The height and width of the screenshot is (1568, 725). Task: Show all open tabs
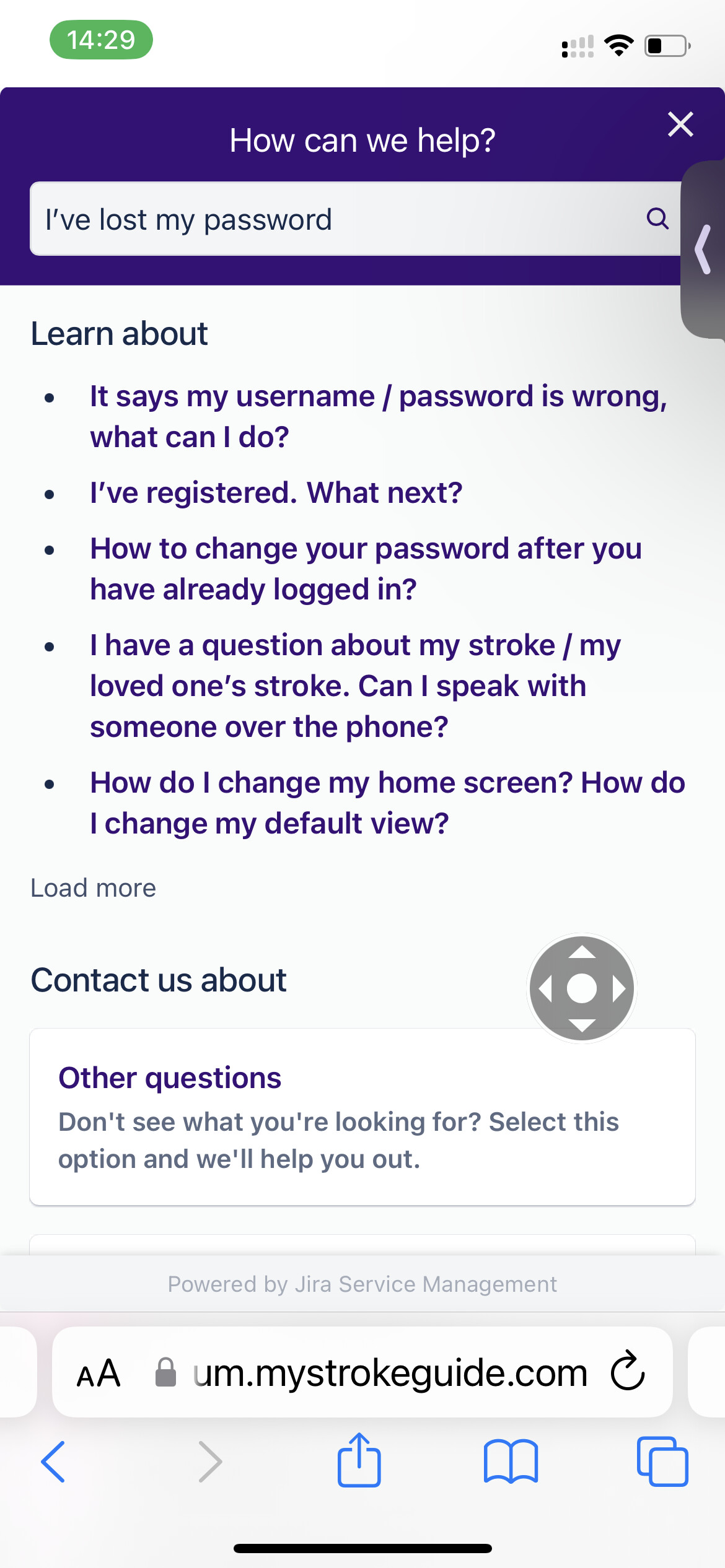(x=662, y=1461)
